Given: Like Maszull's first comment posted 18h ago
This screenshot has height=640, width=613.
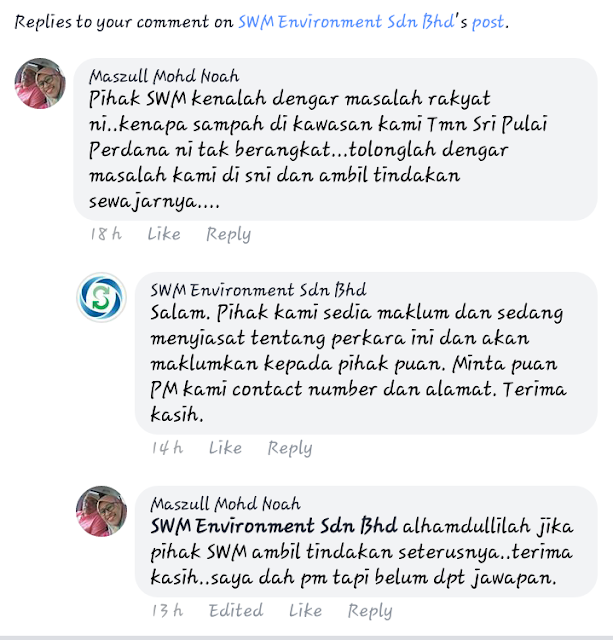Looking at the screenshot, I should coord(164,234).
